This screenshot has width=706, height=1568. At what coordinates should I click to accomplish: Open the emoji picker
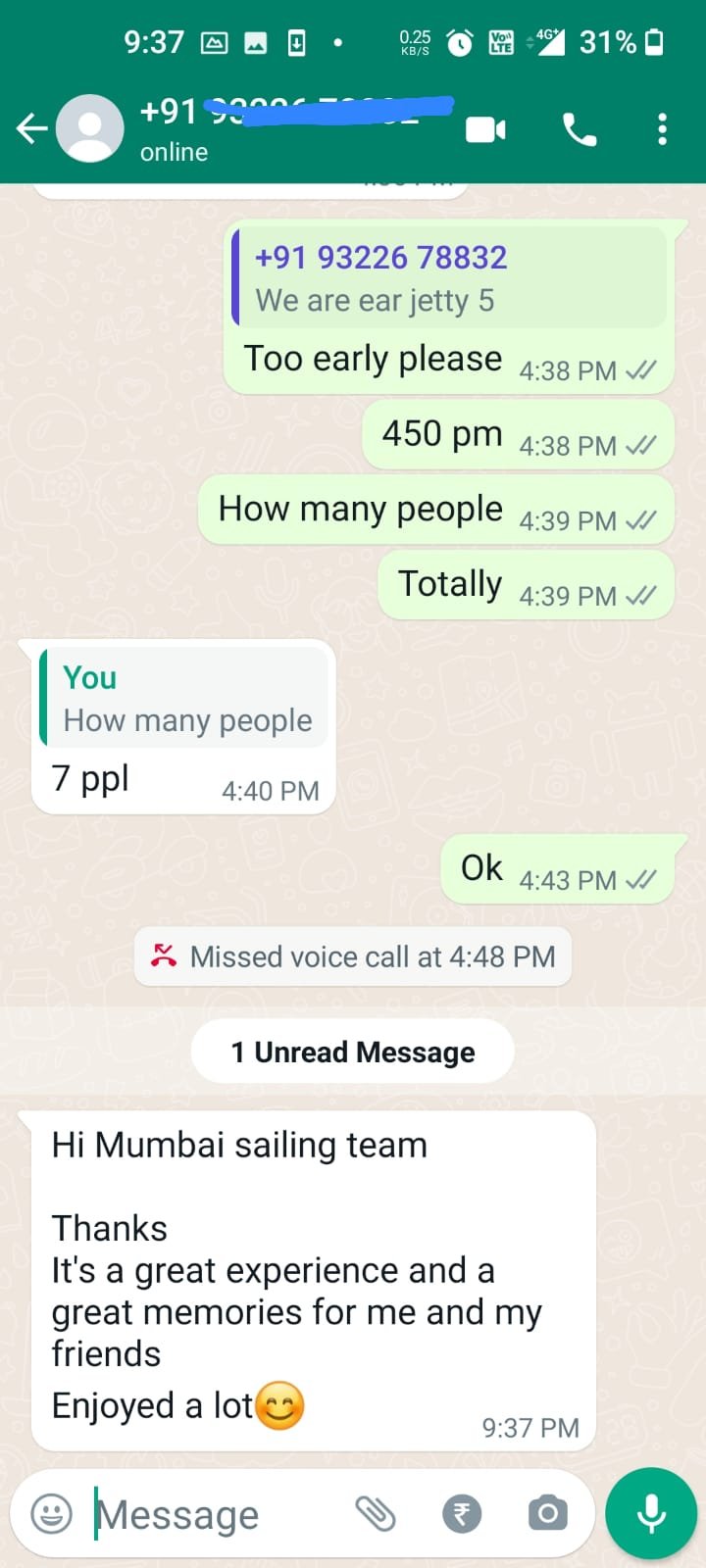pos(51,1514)
